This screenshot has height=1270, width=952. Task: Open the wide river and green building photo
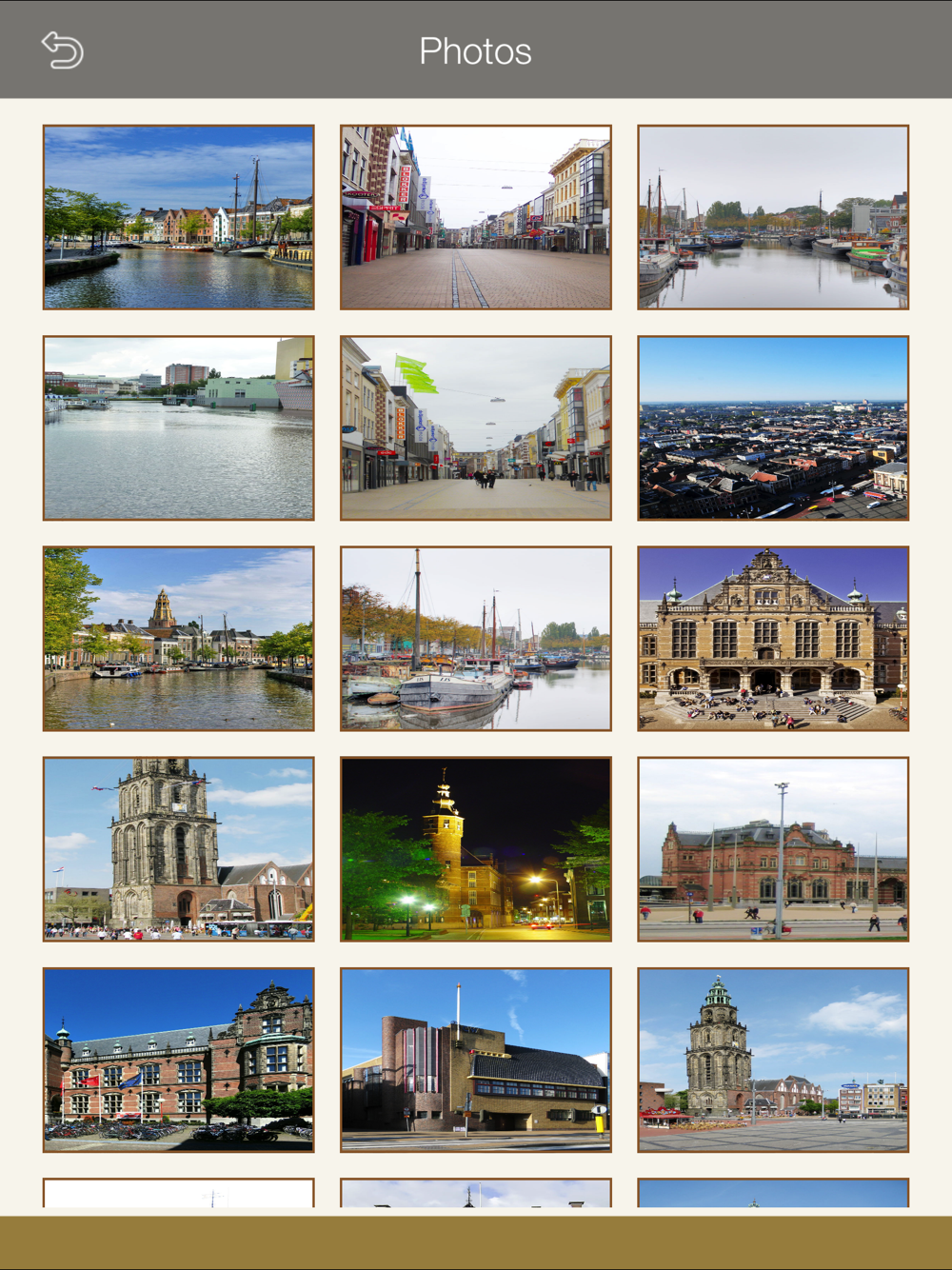click(178, 428)
